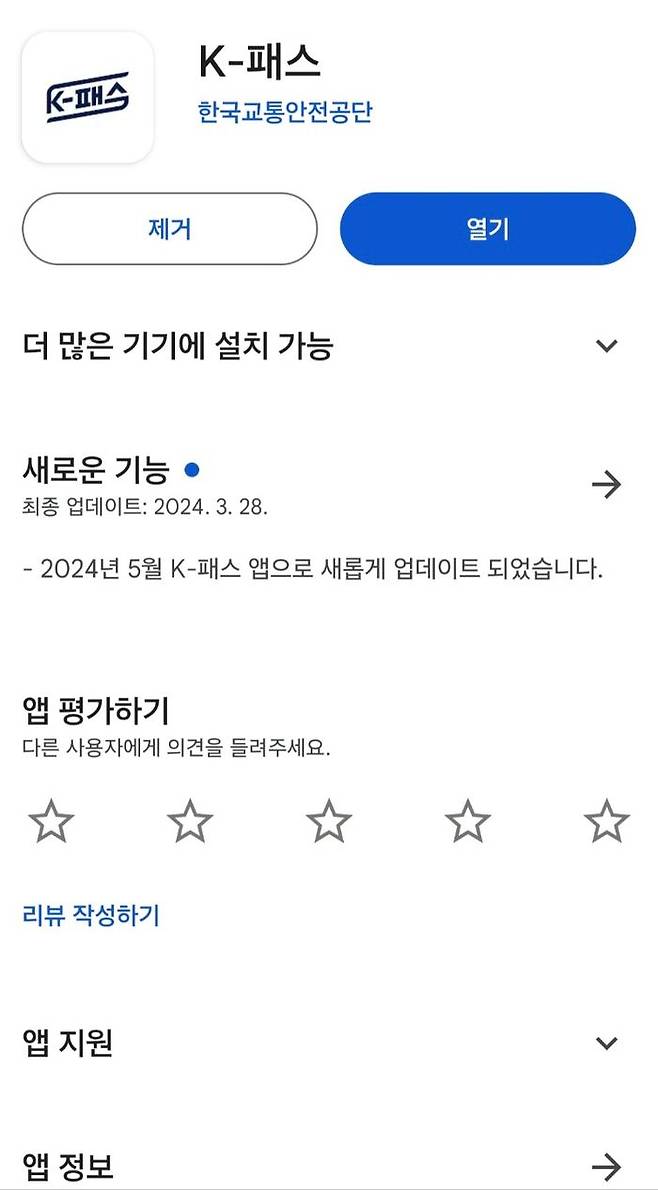Image resolution: width=658 pixels, height=1190 pixels.
Task: Expand 더 많은 기기에 설치 가능 section
Action: [x=606, y=346]
